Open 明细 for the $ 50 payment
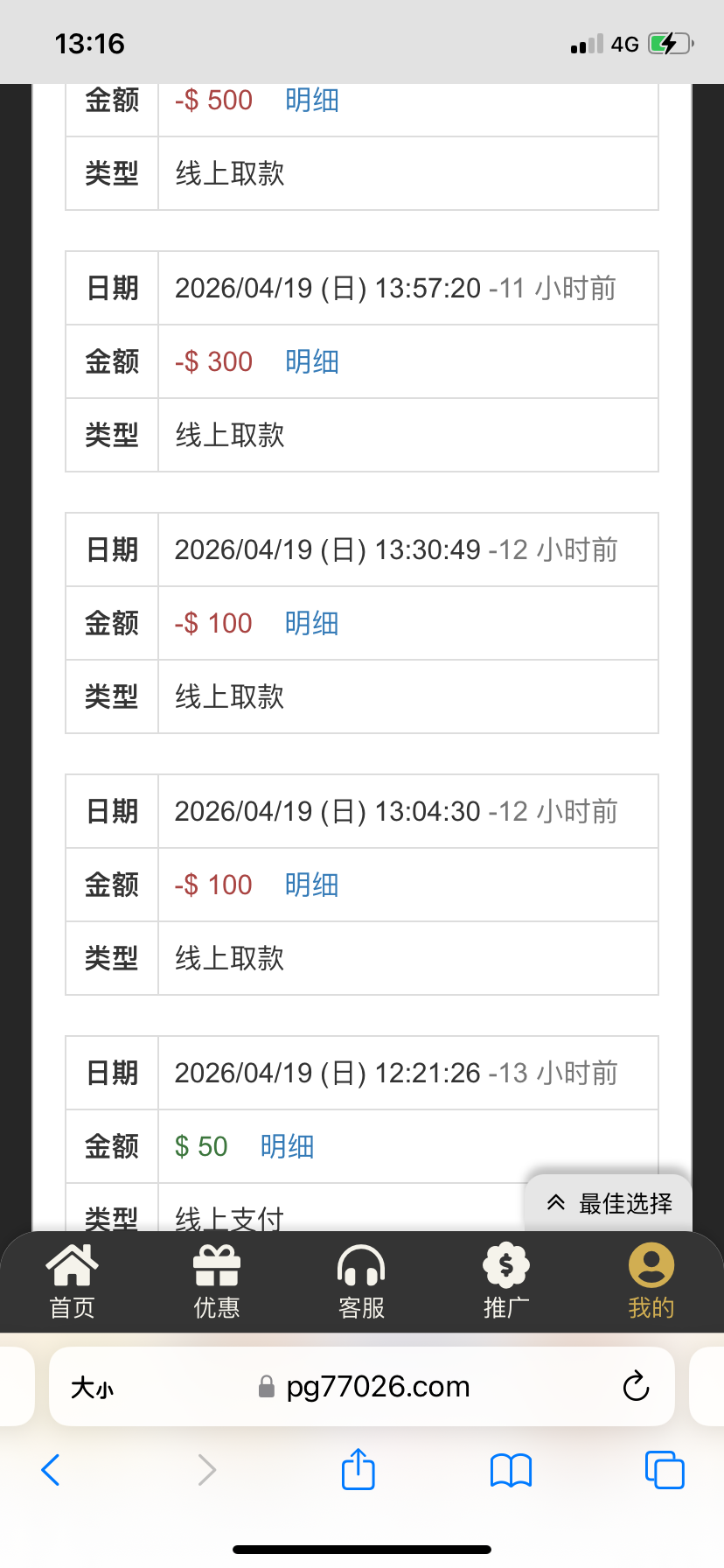724x1568 pixels. click(288, 1146)
